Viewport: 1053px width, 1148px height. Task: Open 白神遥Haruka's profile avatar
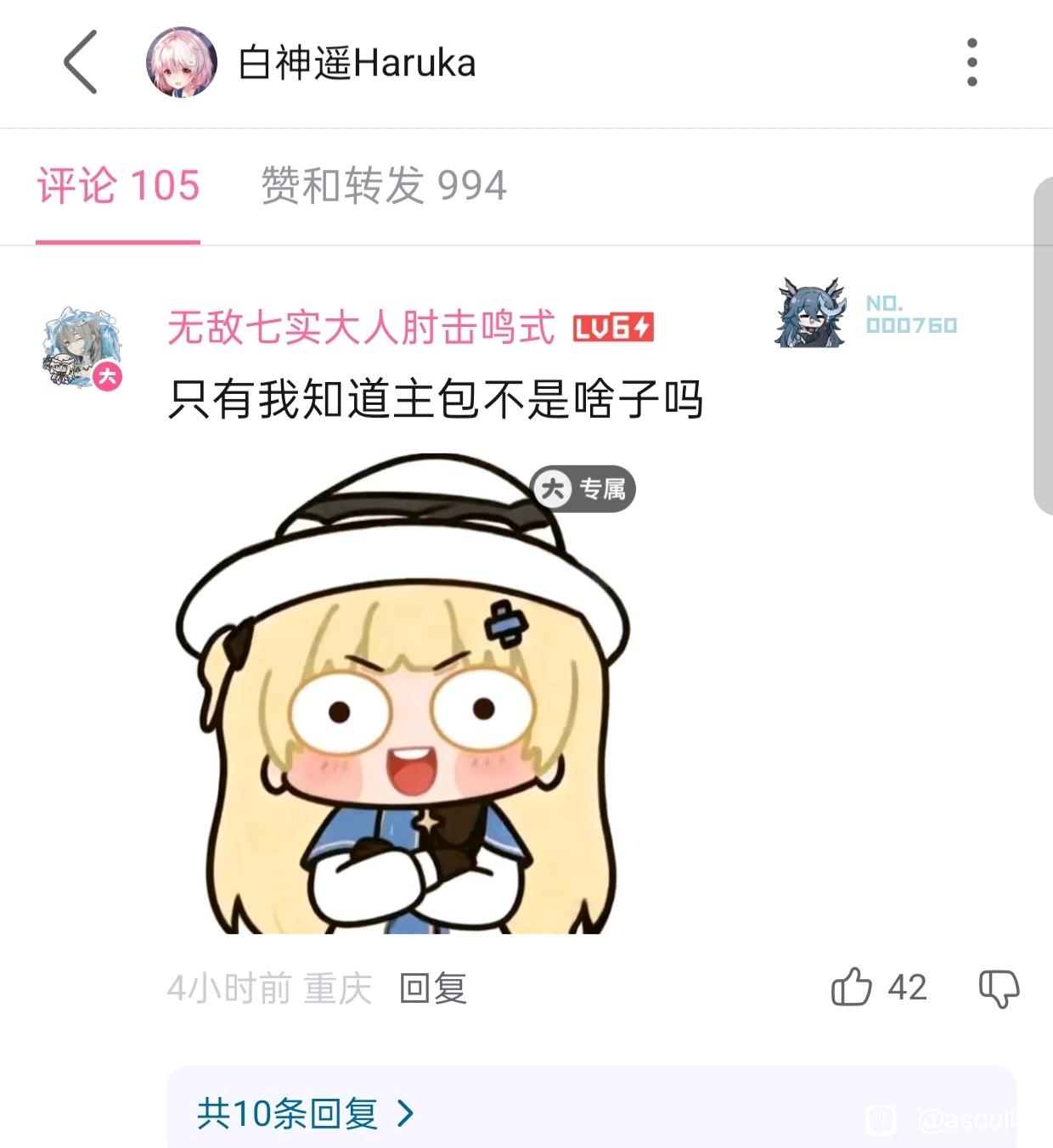point(181,62)
